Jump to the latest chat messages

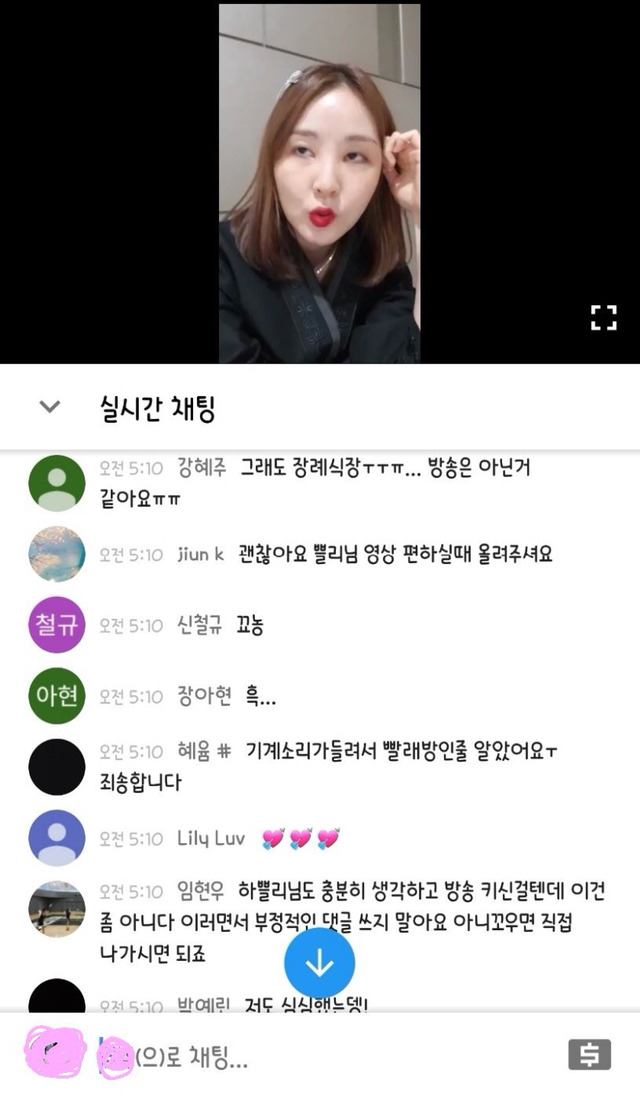coord(319,963)
